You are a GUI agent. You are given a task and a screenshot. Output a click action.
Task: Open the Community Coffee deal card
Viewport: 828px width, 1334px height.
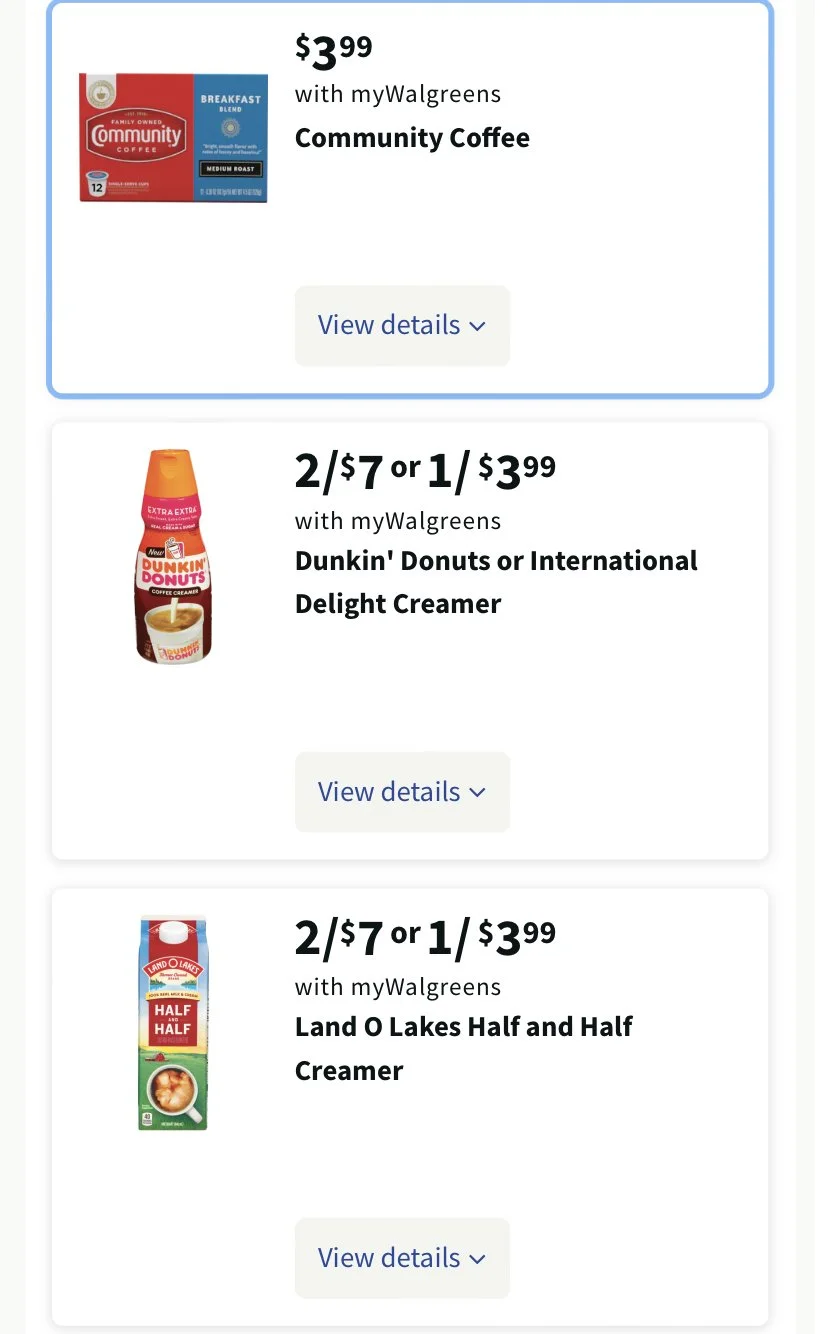coord(411,138)
